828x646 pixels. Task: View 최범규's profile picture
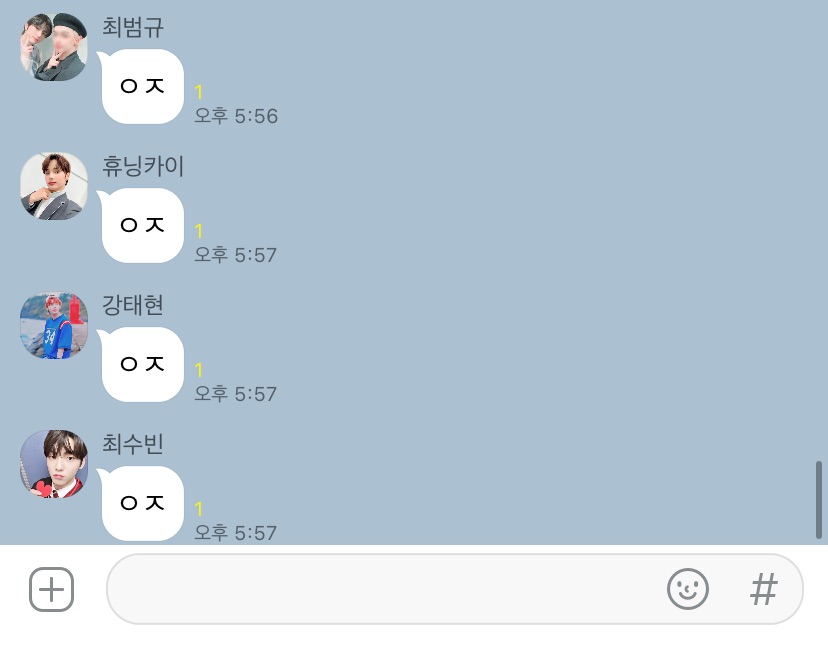54,47
